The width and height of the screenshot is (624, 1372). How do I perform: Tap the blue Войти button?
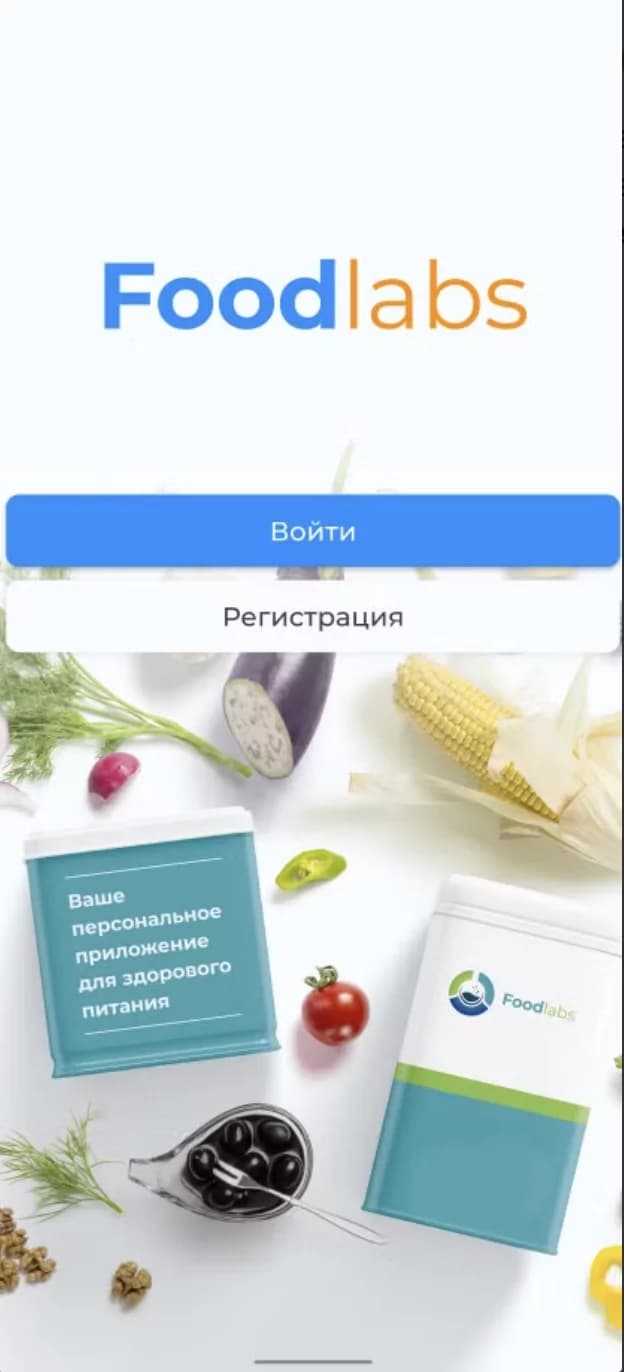click(x=312, y=531)
